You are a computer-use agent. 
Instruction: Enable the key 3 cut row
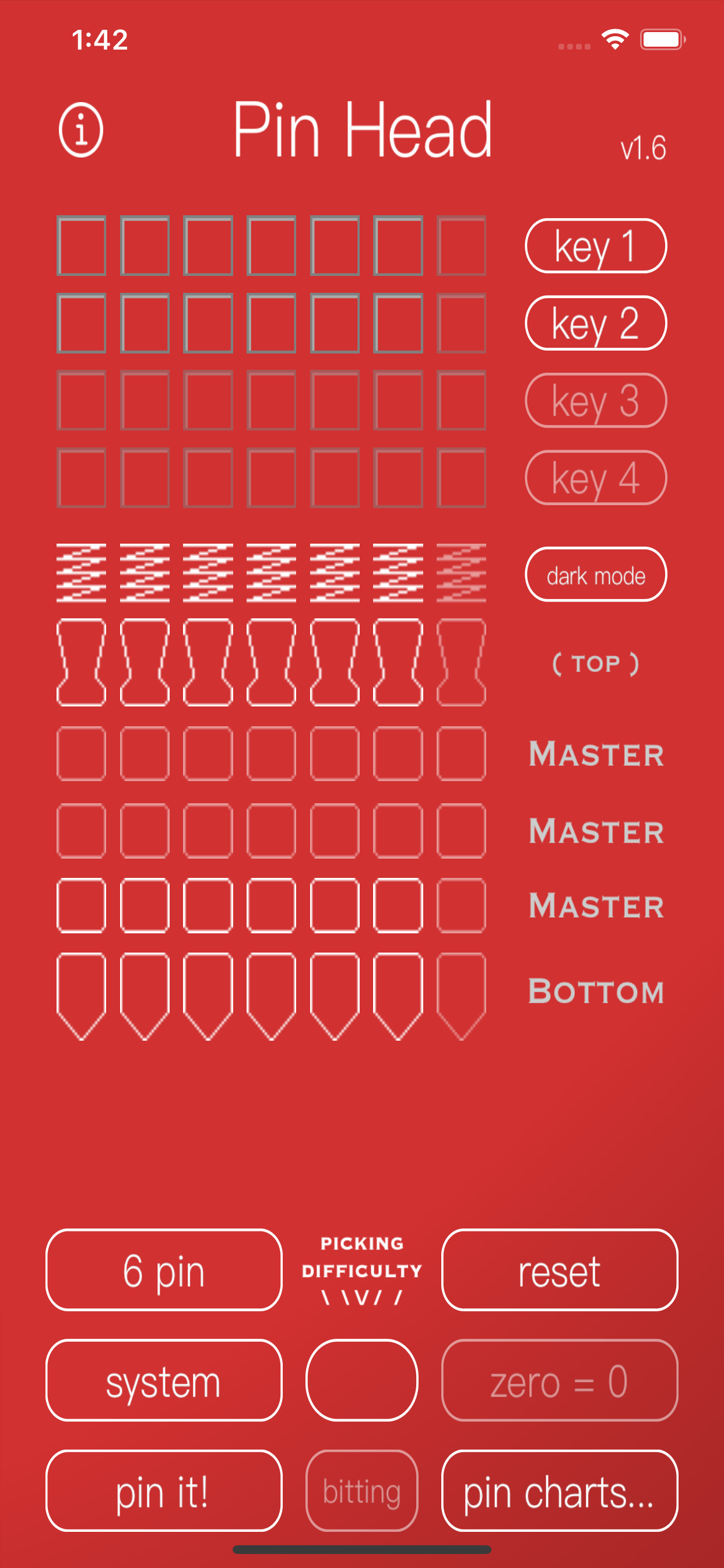pos(595,400)
